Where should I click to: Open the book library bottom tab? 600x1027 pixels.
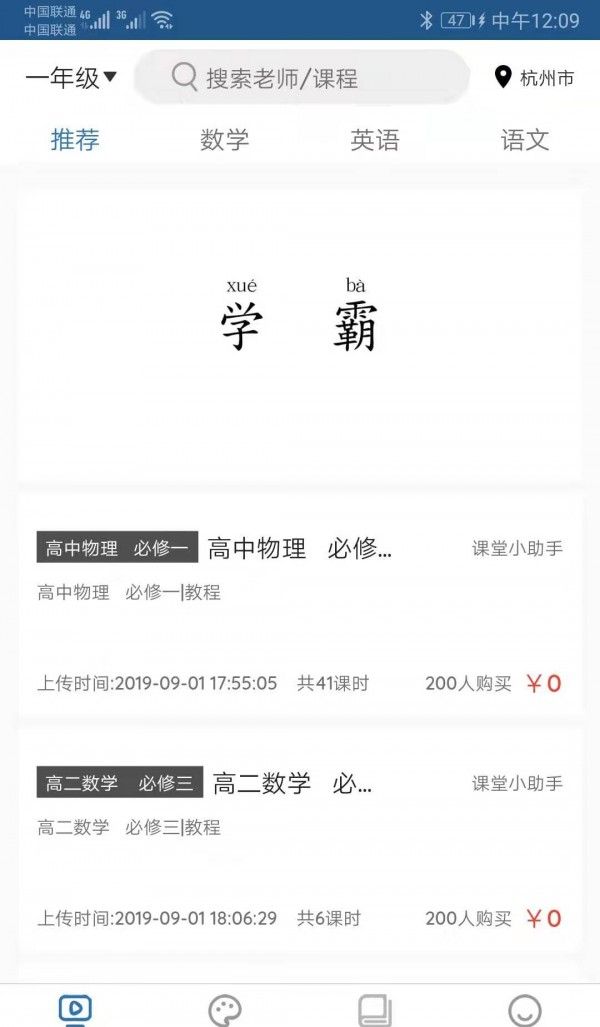(x=375, y=1008)
